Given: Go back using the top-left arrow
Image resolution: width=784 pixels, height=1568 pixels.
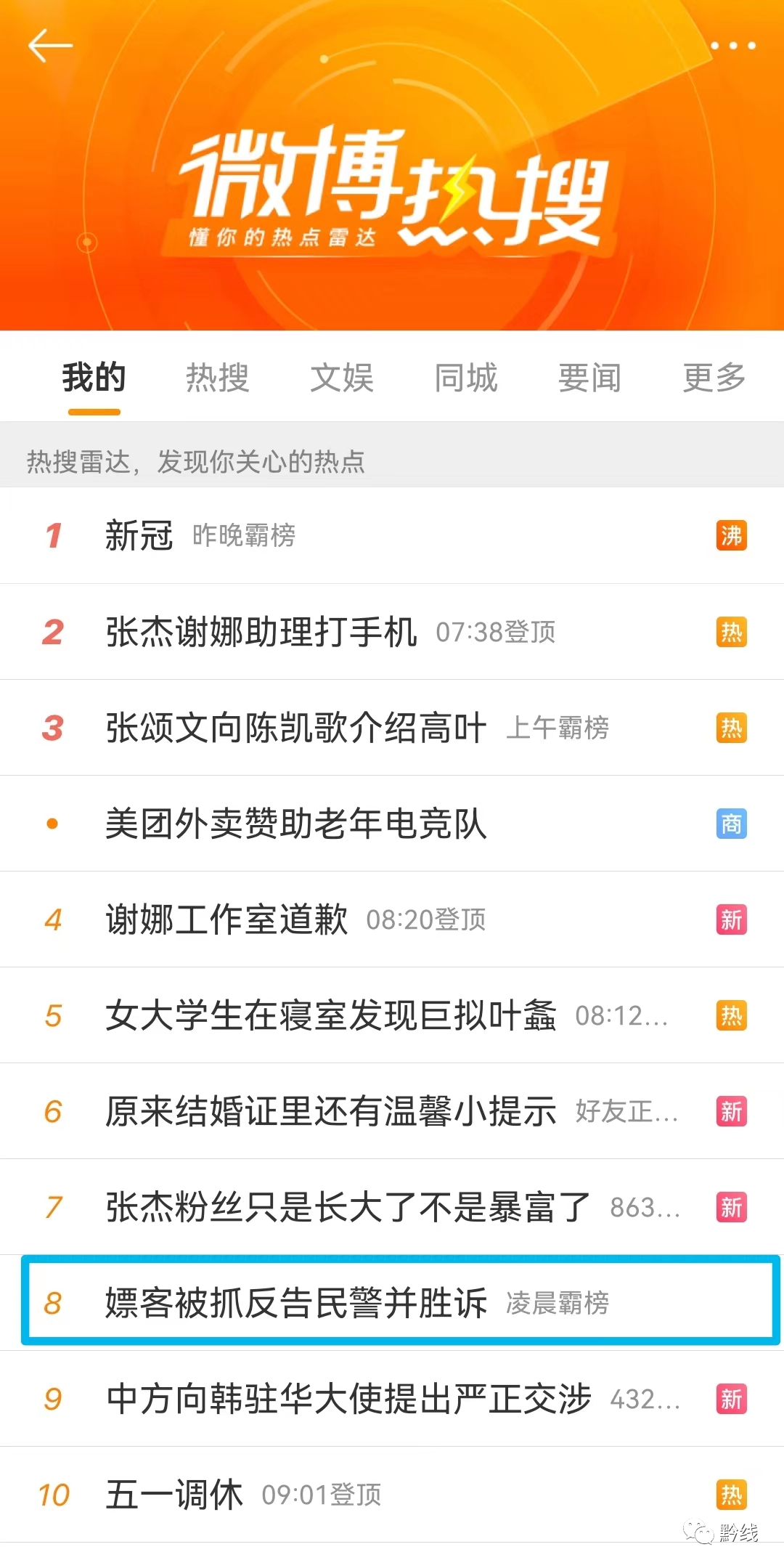Looking at the screenshot, I should [50, 46].
